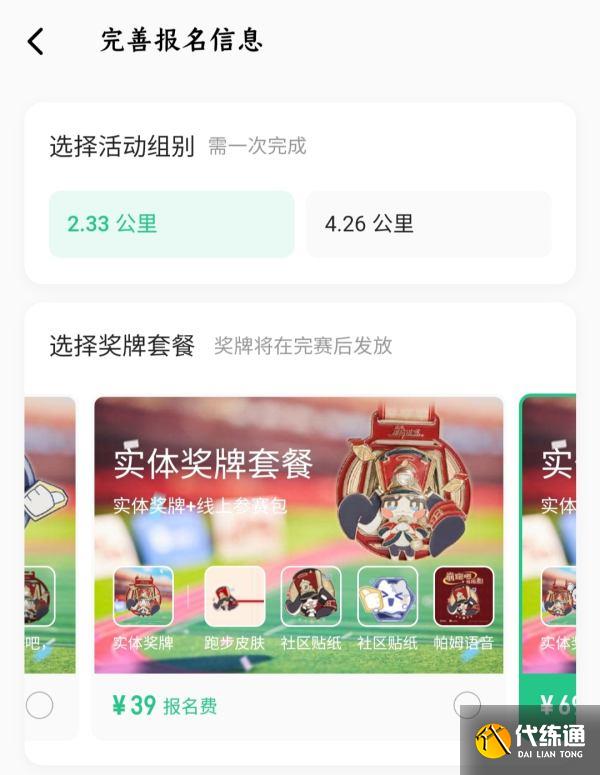Select the 4.26 公里 group
Image resolution: width=600 pixels, height=775 pixels.
428,224
